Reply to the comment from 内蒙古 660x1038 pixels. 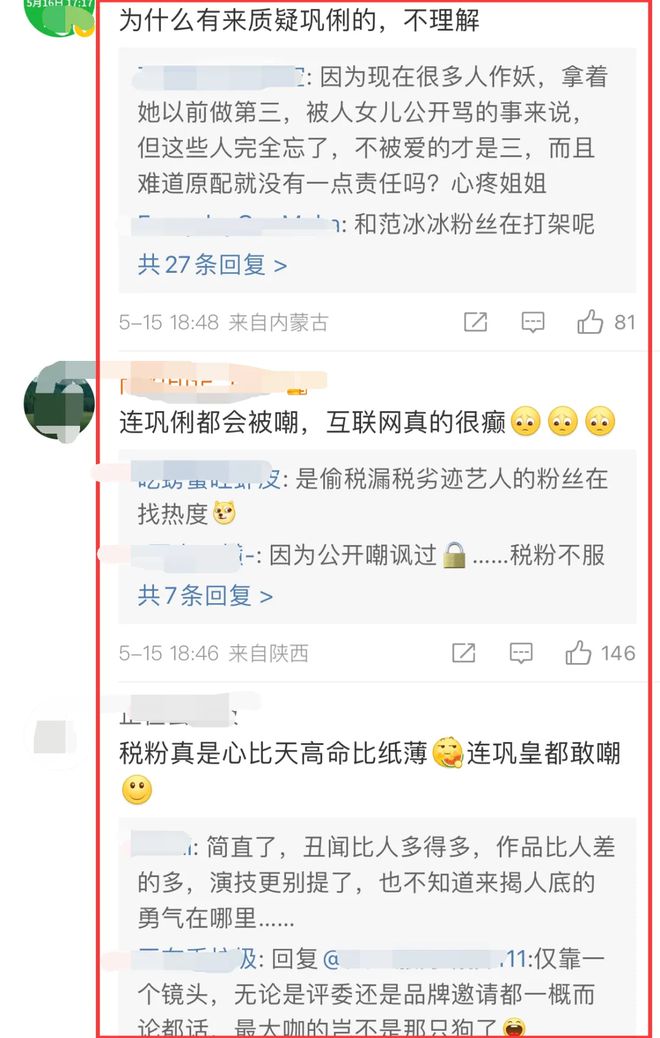[x=533, y=322]
